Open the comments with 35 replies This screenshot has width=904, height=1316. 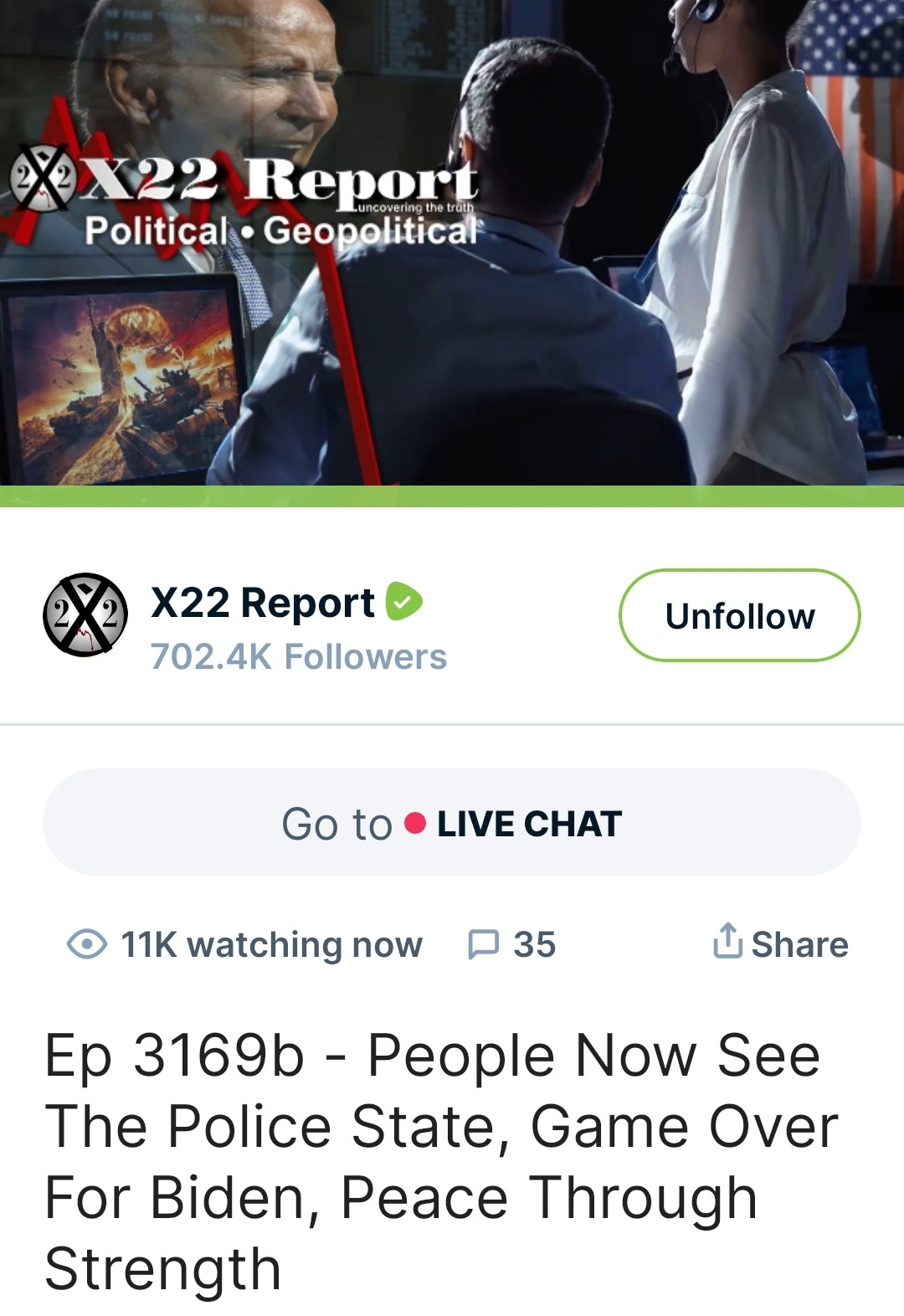[511, 943]
